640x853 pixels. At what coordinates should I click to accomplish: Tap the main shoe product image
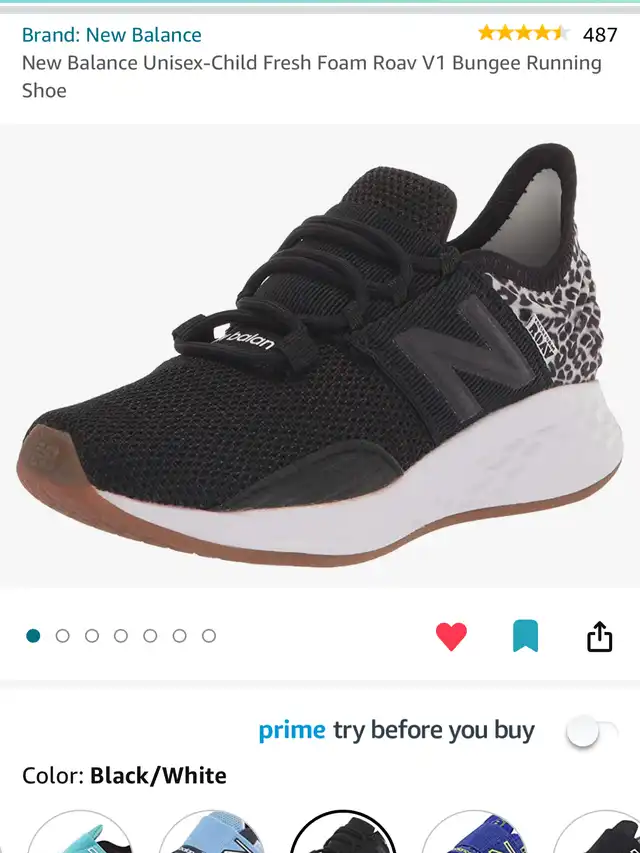coord(320,355)
